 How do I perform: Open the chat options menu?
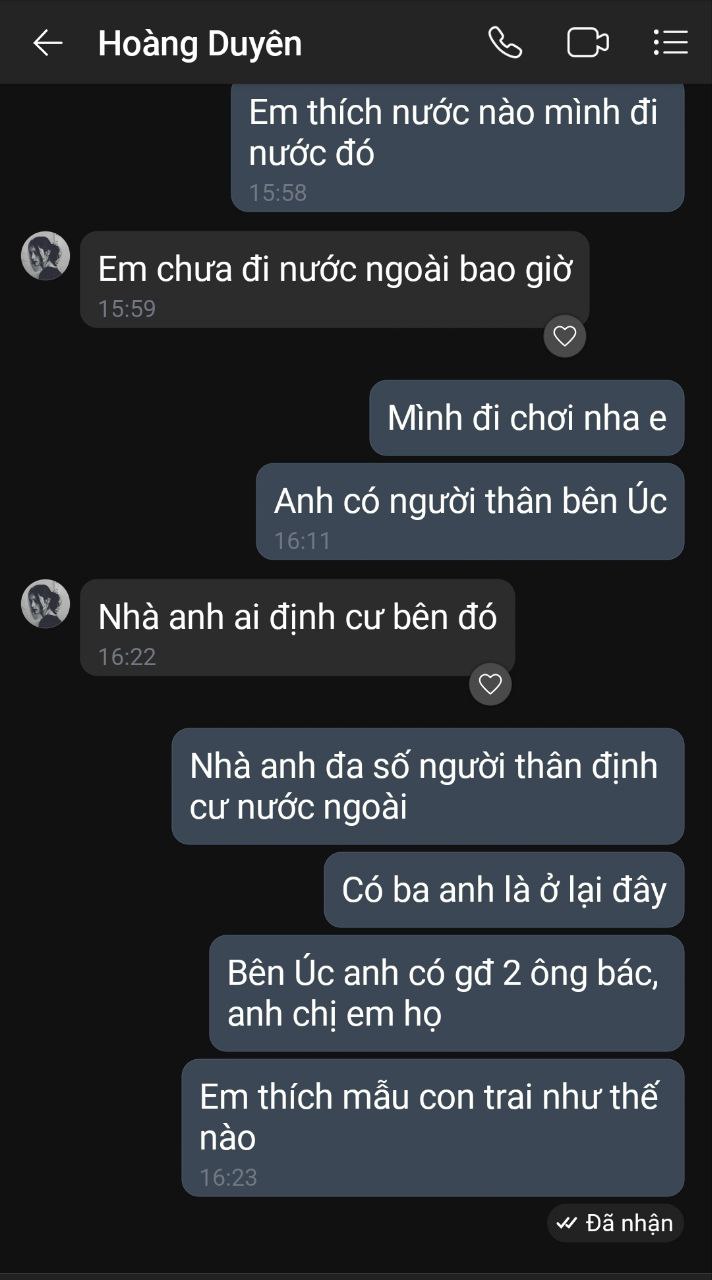tap(669, 43)
